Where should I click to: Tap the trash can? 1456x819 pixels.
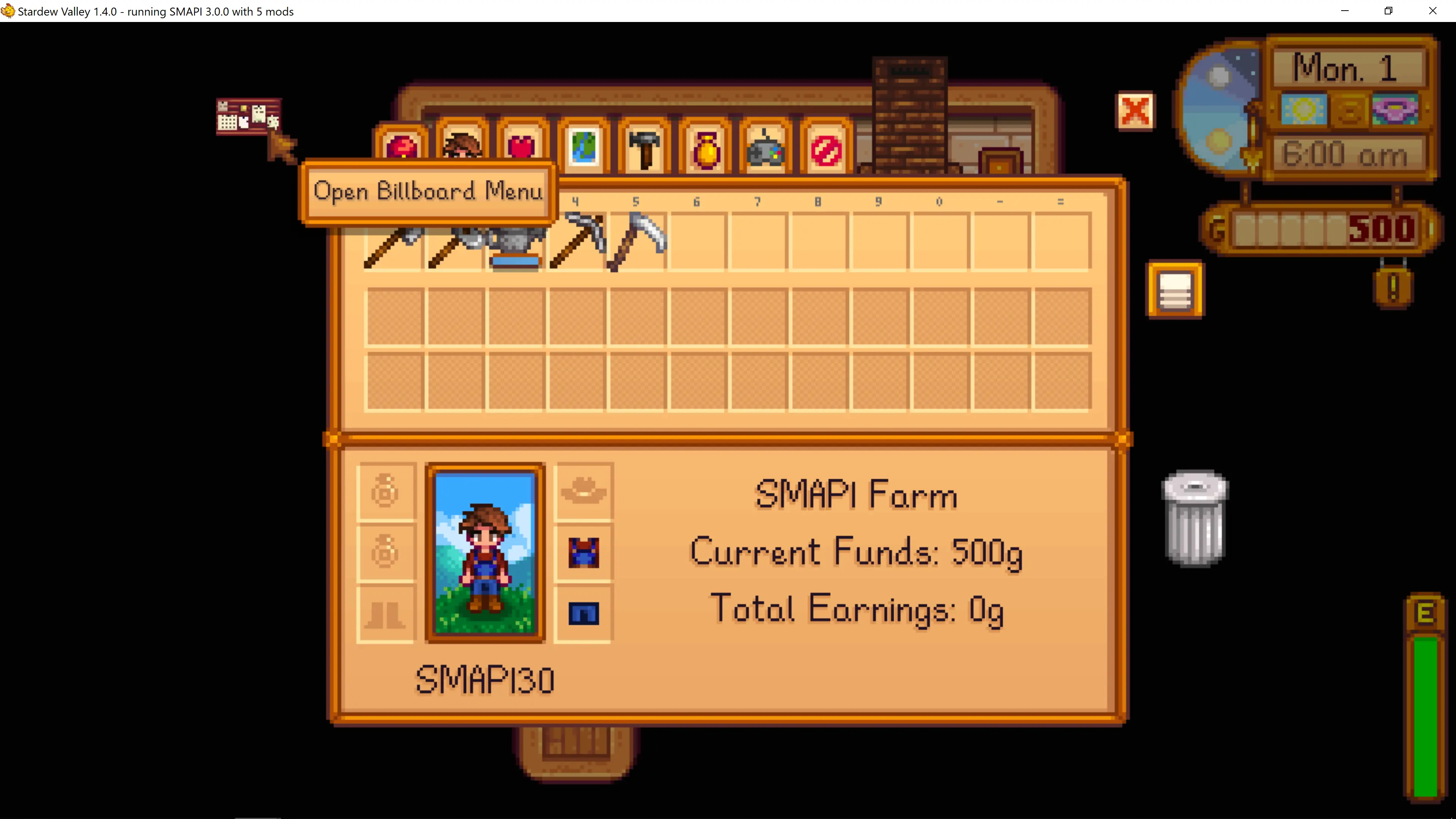1194,518
